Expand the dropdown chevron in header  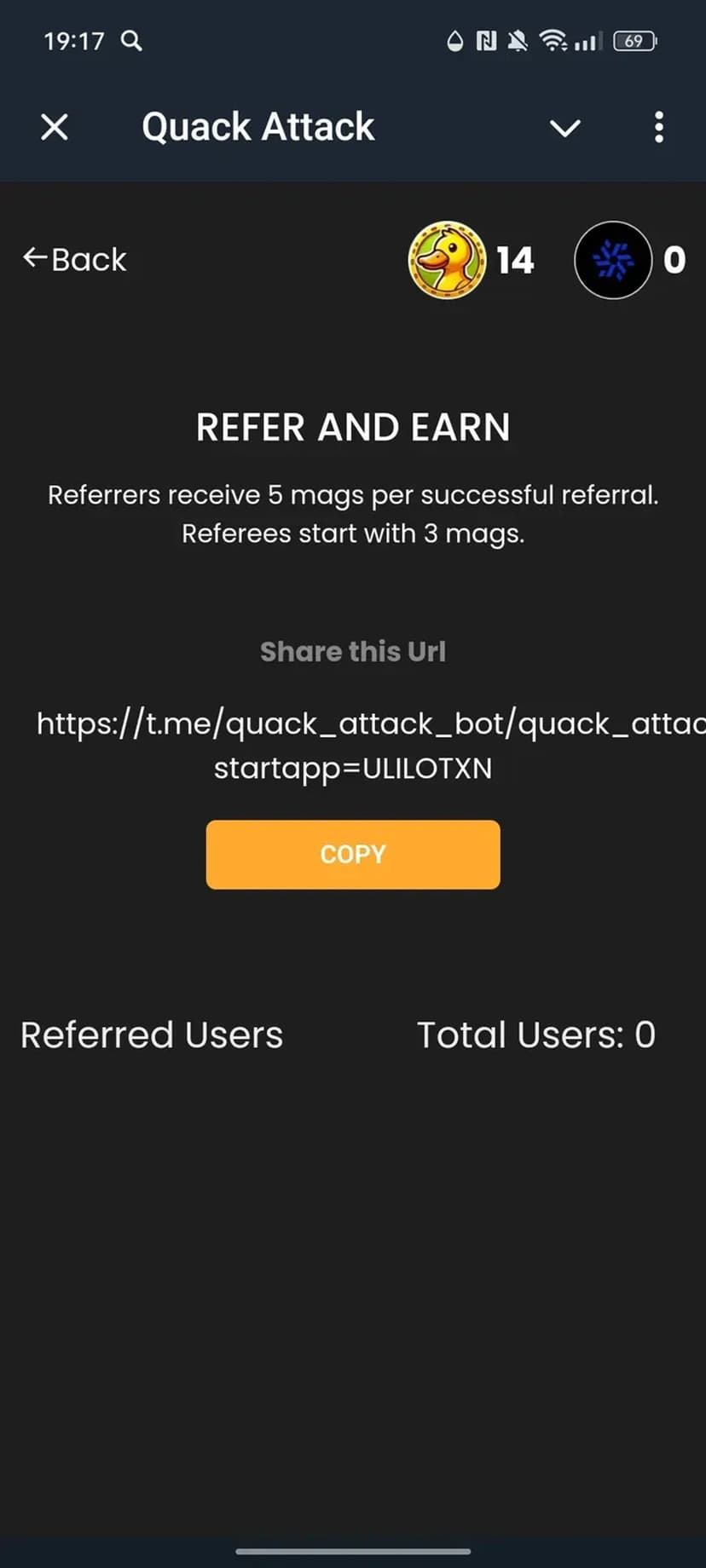tap(564, 128)
